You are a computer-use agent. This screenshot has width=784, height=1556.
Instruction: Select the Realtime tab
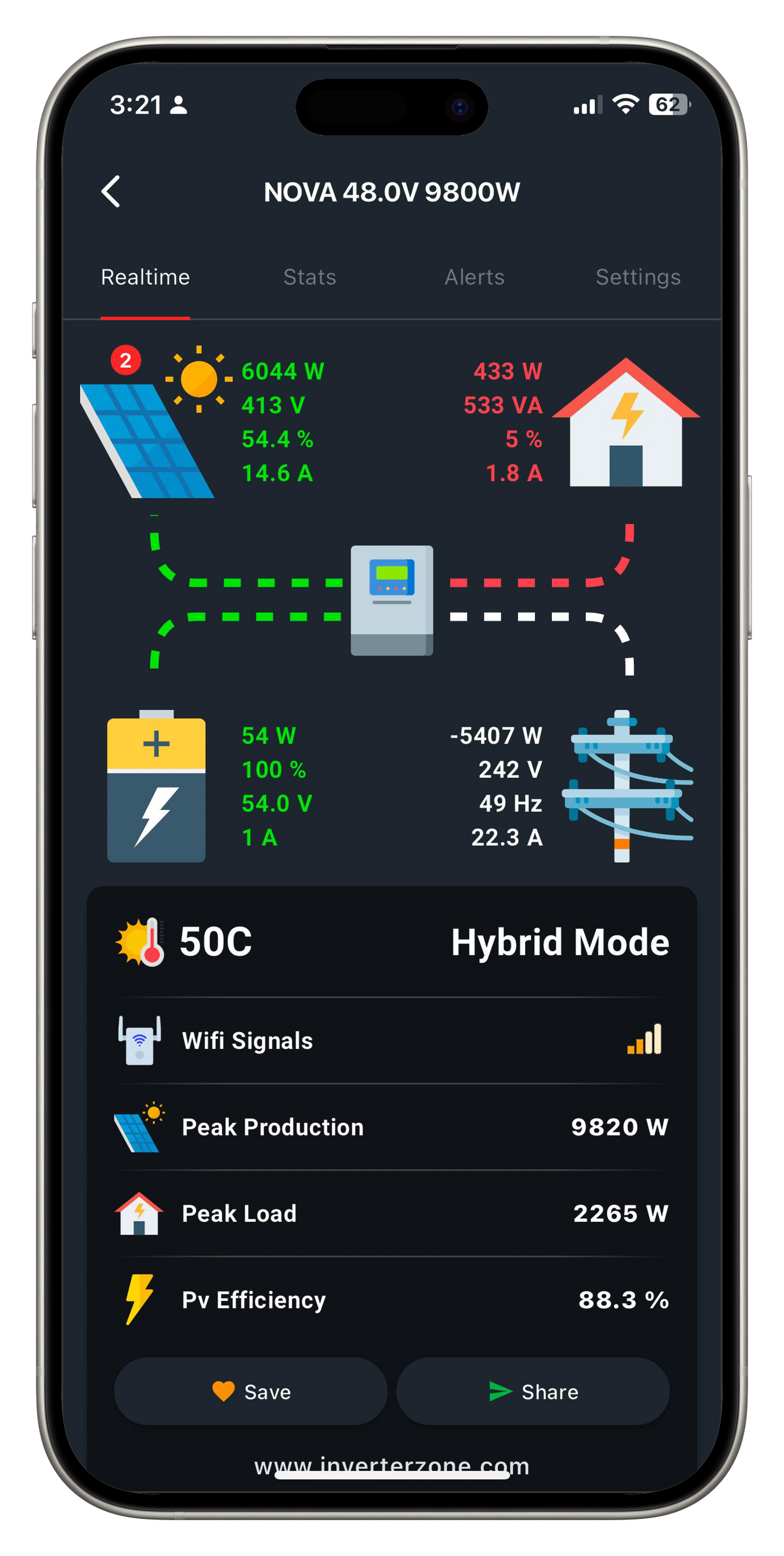coord(145,277)
